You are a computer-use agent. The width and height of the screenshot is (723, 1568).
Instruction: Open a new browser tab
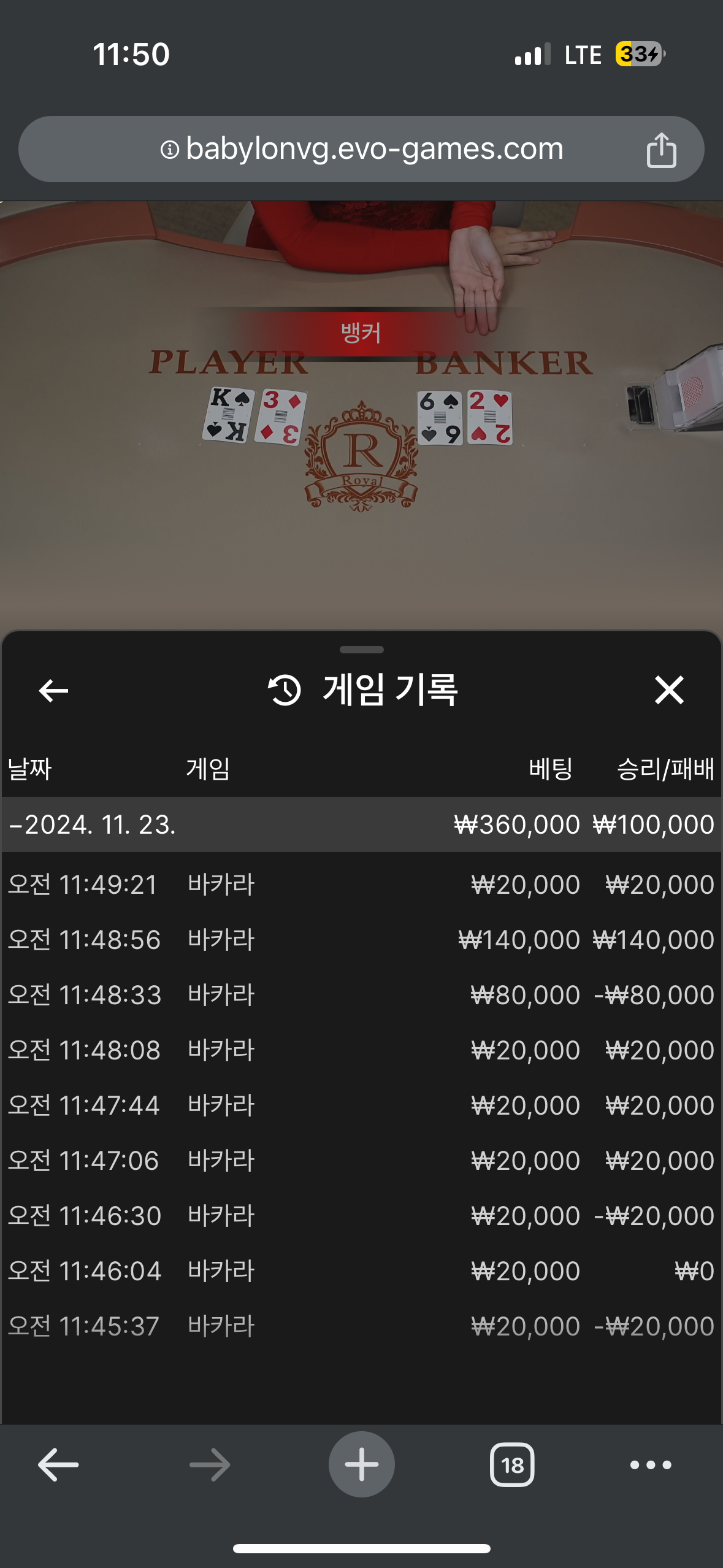[361, 1464]
